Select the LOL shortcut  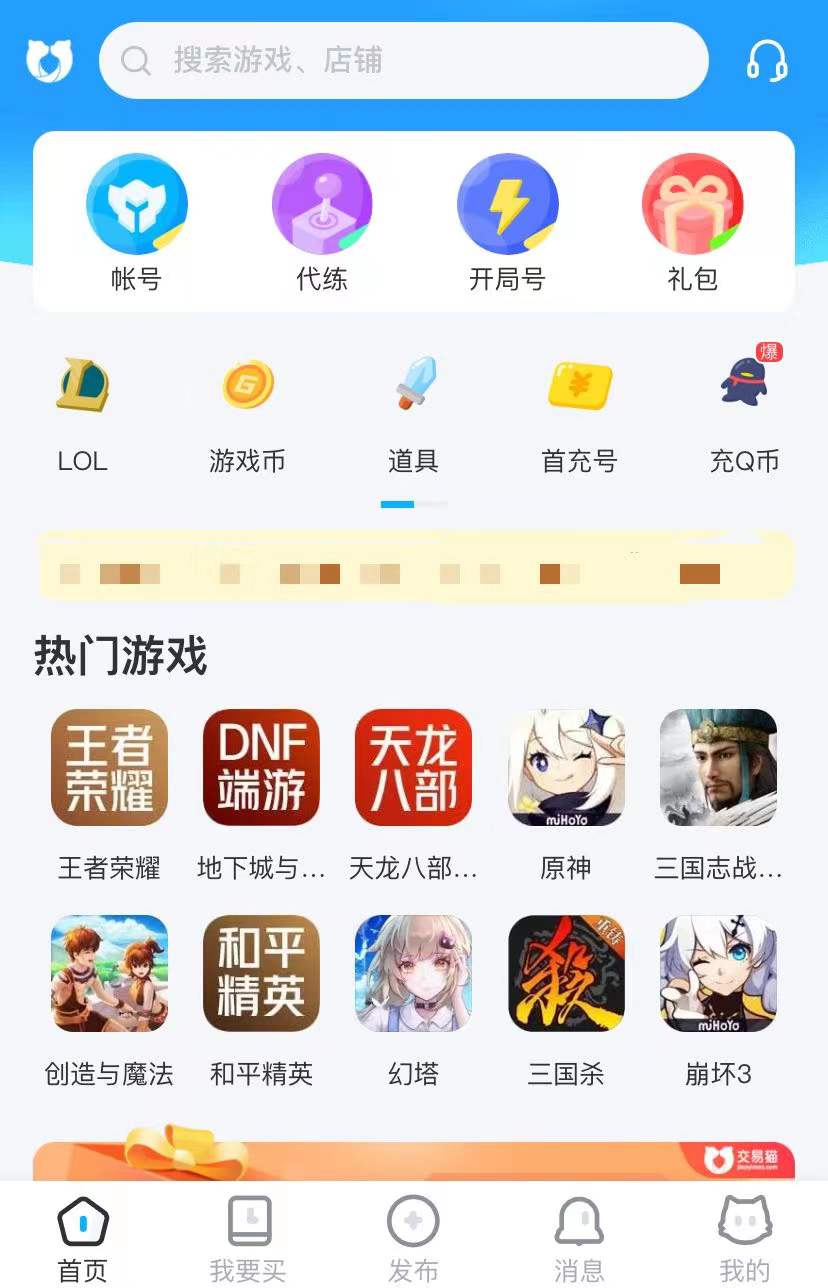point(82,412)
